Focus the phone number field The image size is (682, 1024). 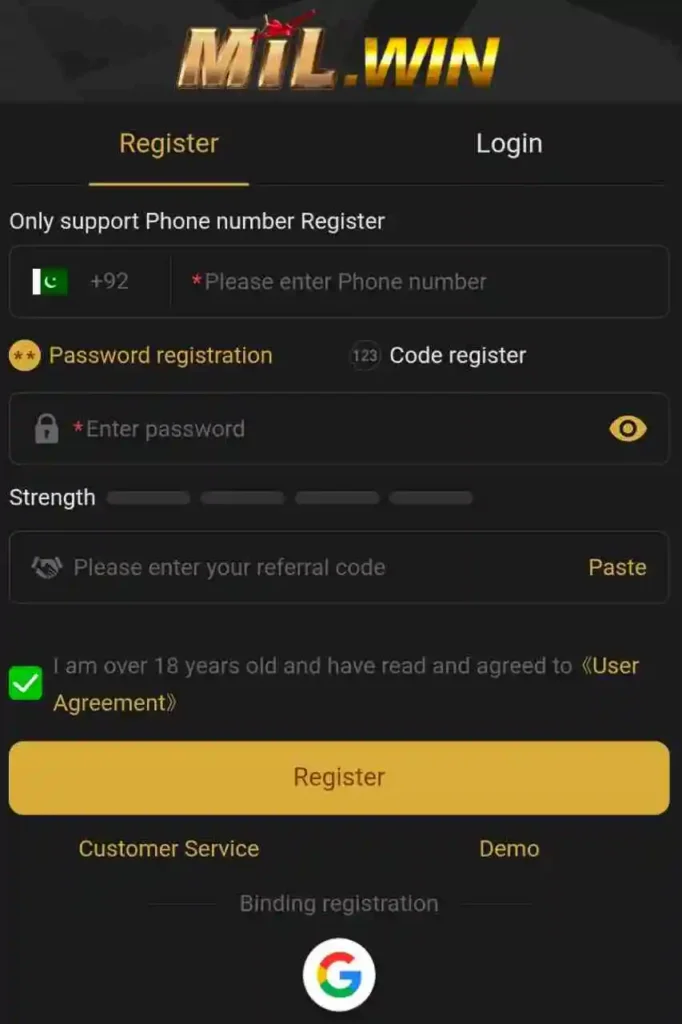[420, 282]
